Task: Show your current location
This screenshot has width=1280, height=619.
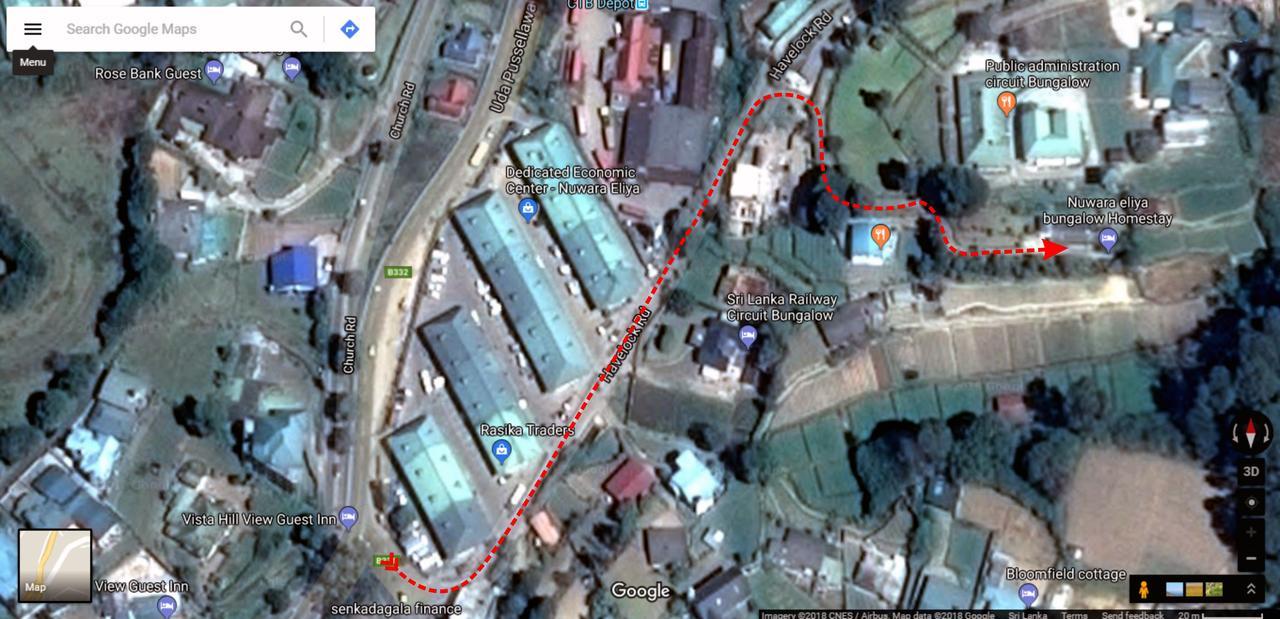Action: click(x=1251, y=502)
